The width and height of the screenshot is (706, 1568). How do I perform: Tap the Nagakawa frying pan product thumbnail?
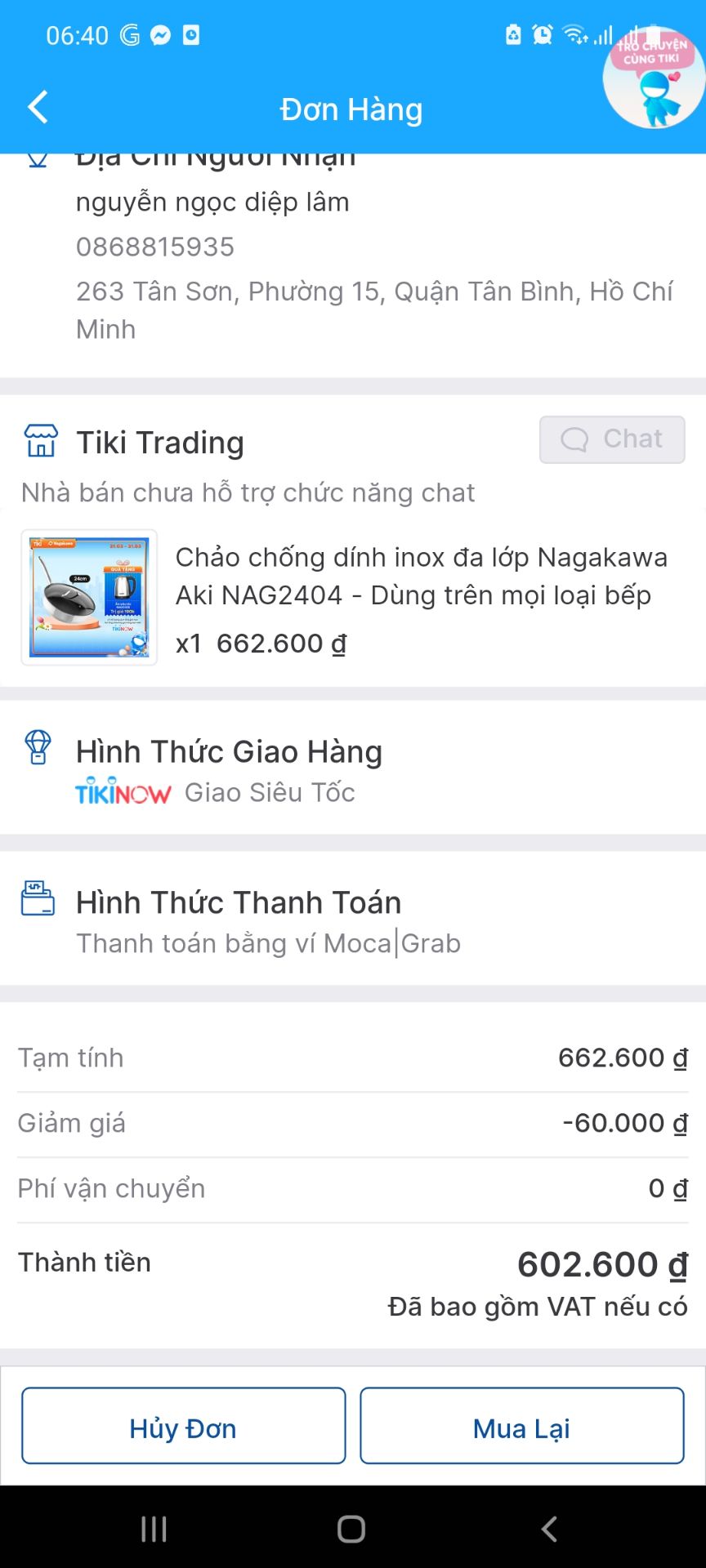tap(88, 597)
